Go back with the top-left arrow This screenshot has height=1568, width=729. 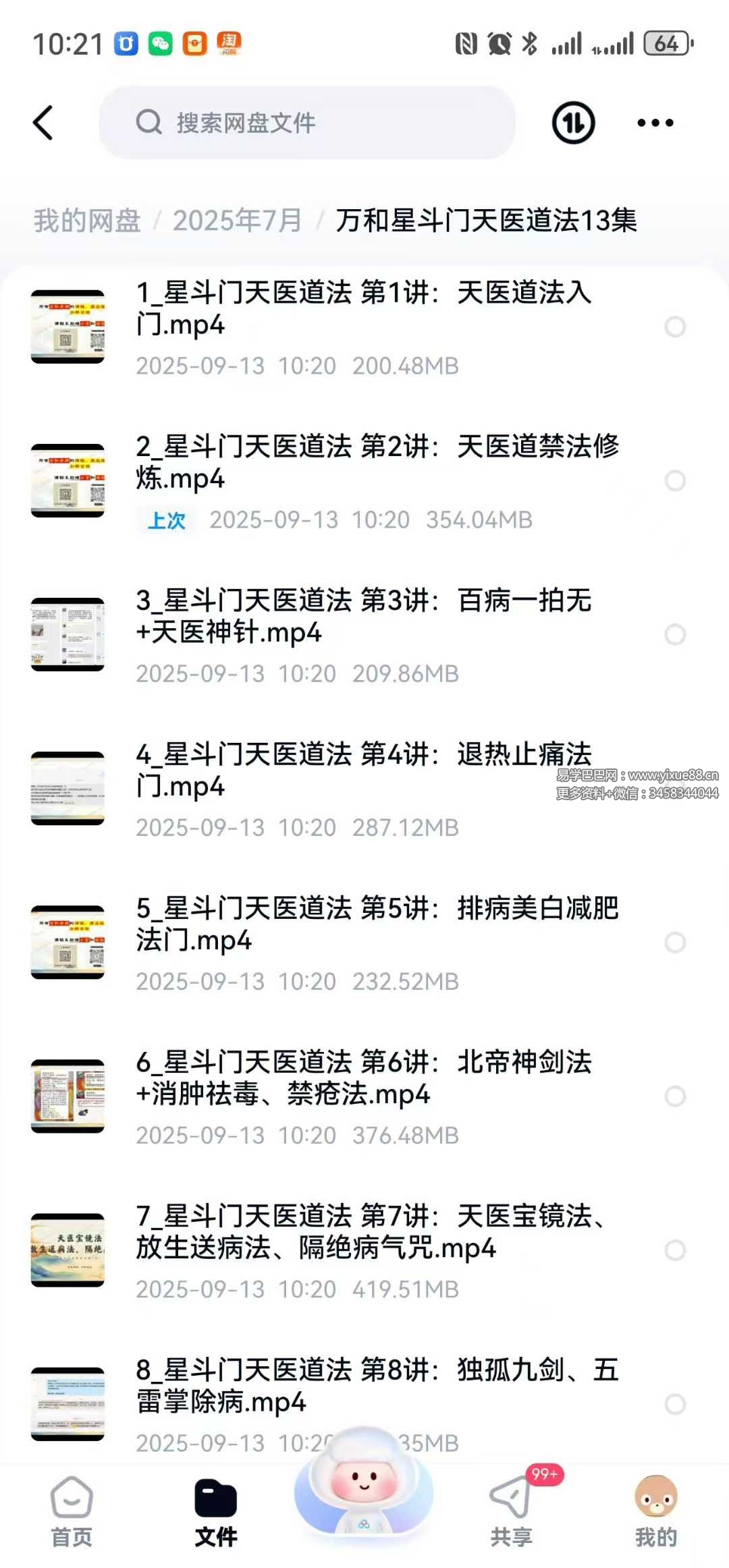[x=43, y=123]
